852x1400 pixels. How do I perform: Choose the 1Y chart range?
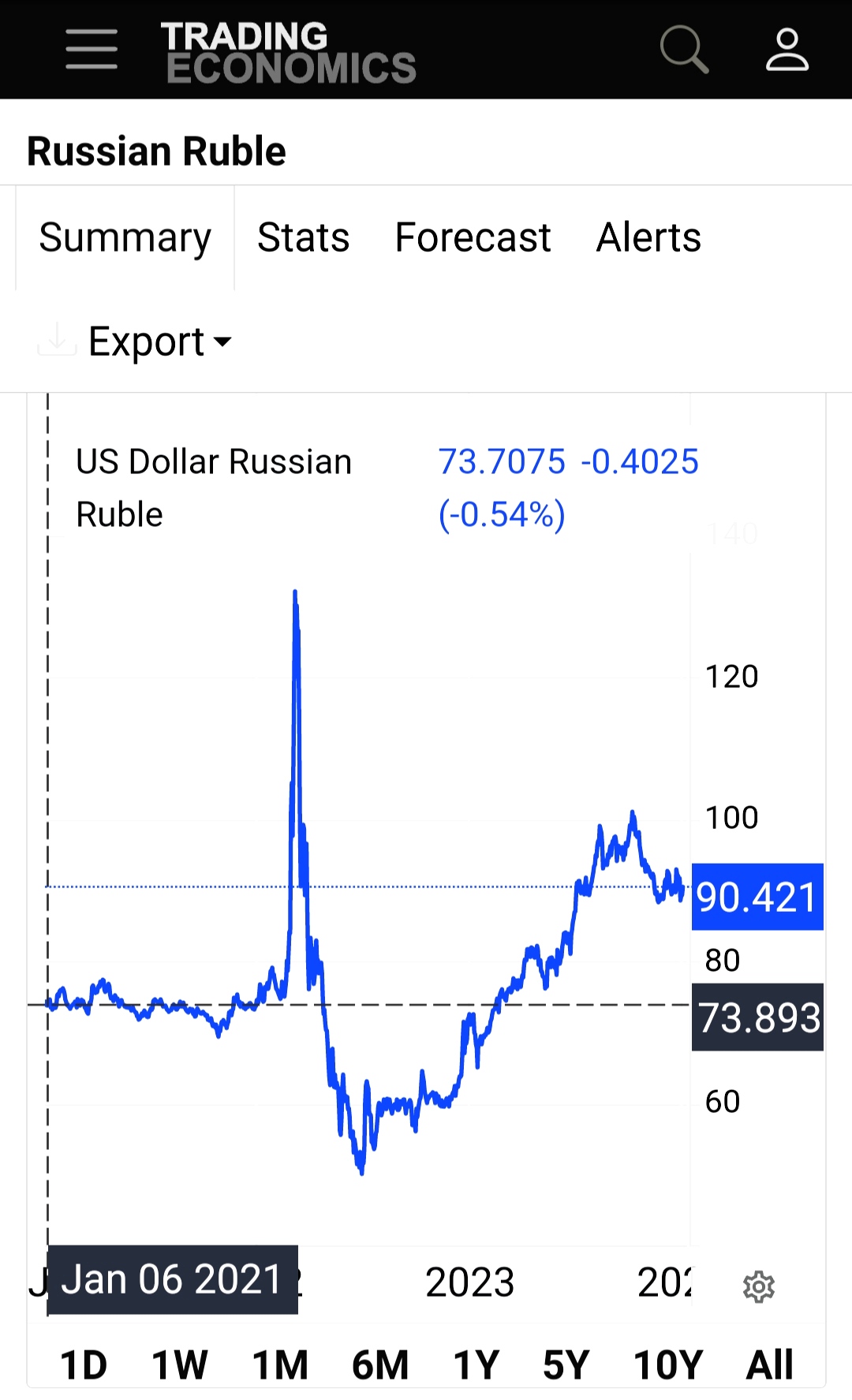coord(476,1365)
